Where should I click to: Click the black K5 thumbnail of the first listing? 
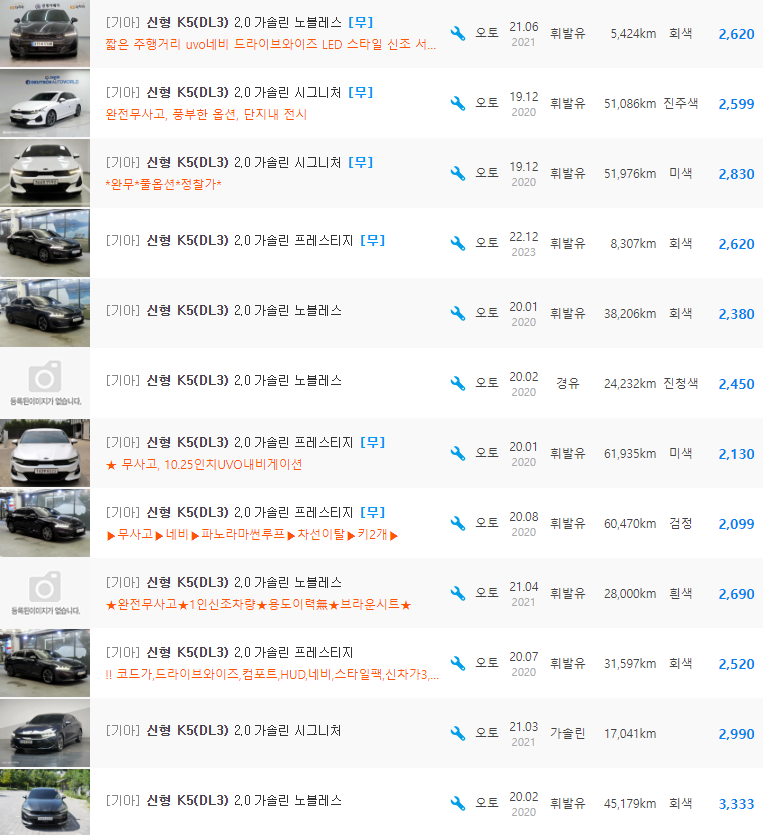(x=44, y=33)
